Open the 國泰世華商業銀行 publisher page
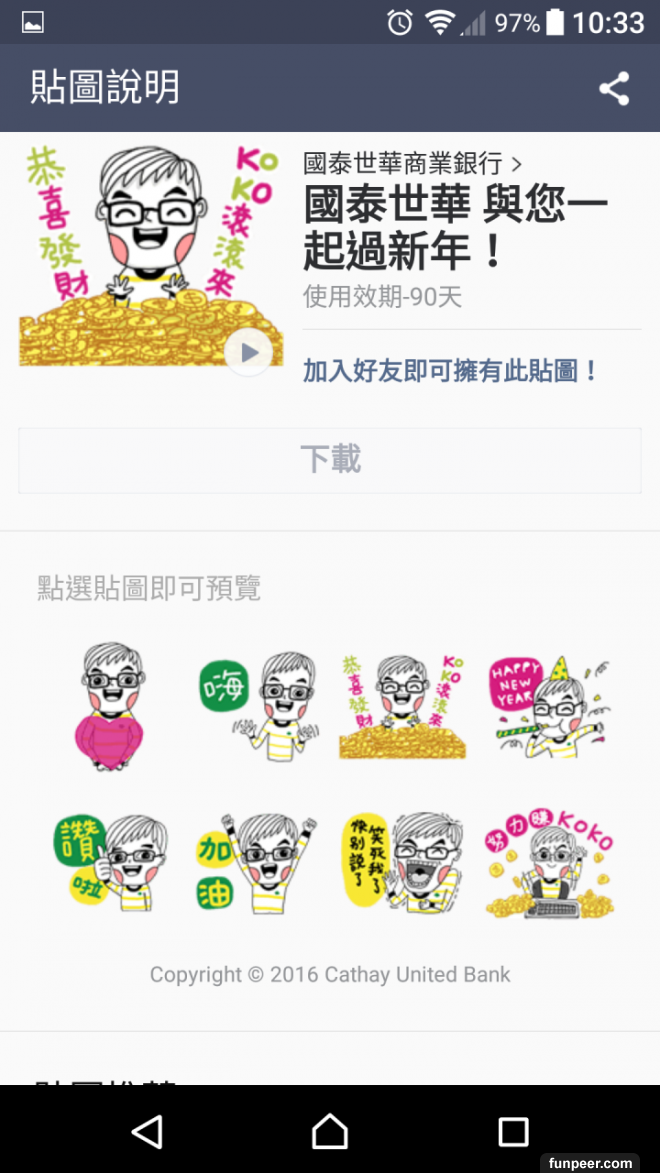The width and height of the screenshot is (660, 1173). 412,164
